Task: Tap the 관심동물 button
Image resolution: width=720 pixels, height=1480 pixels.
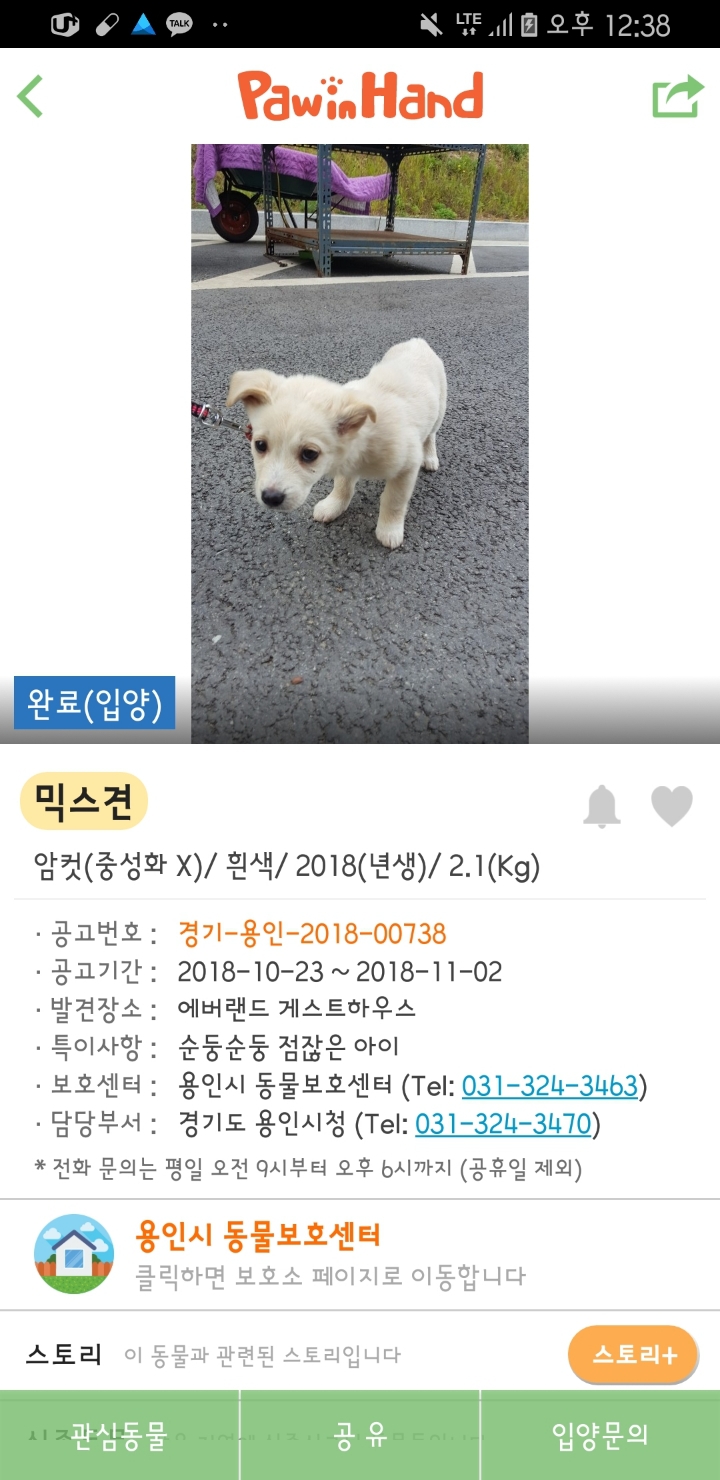Action: 119,1435
